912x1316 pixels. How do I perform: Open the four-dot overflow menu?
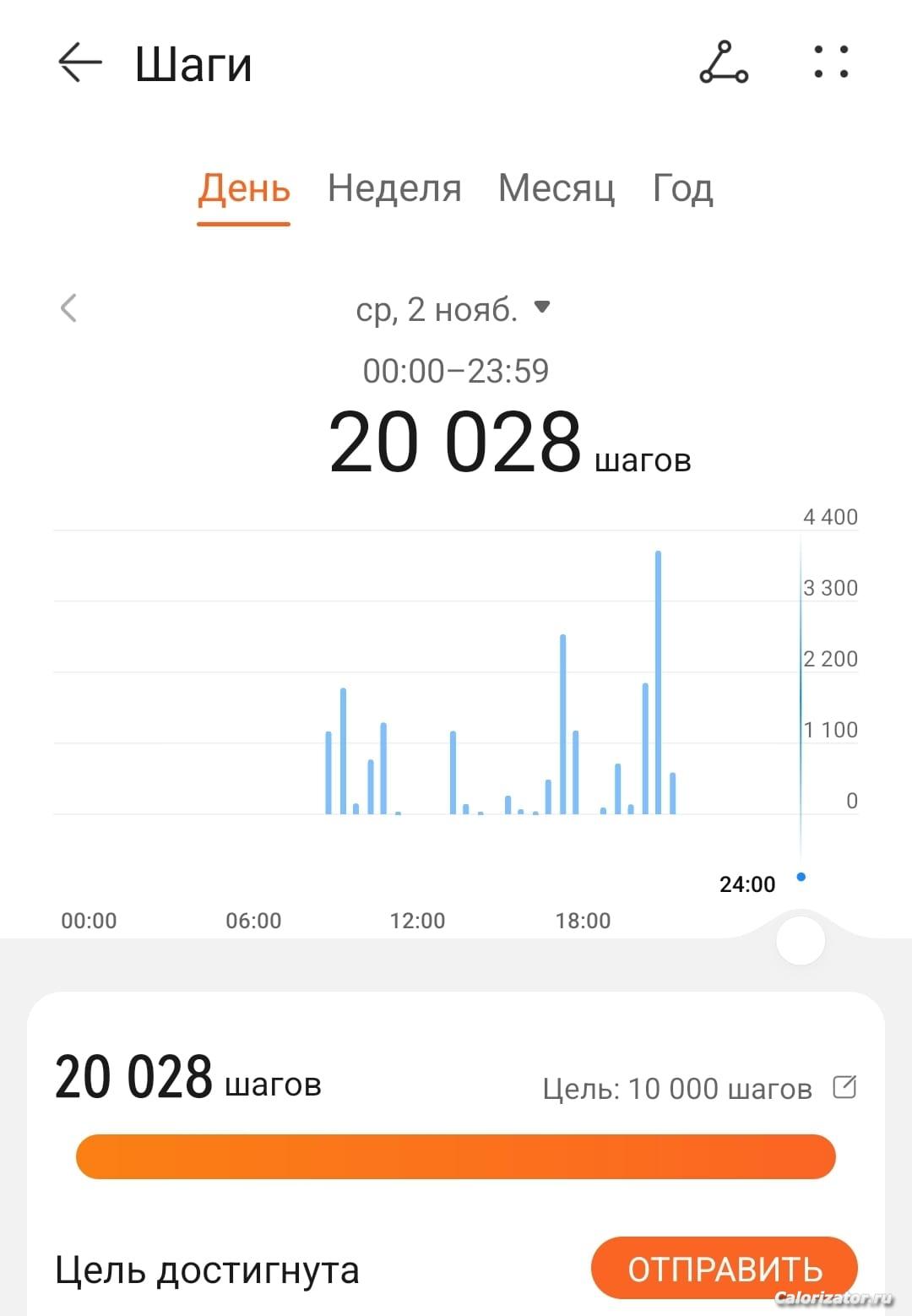click(x=831, y=63)
